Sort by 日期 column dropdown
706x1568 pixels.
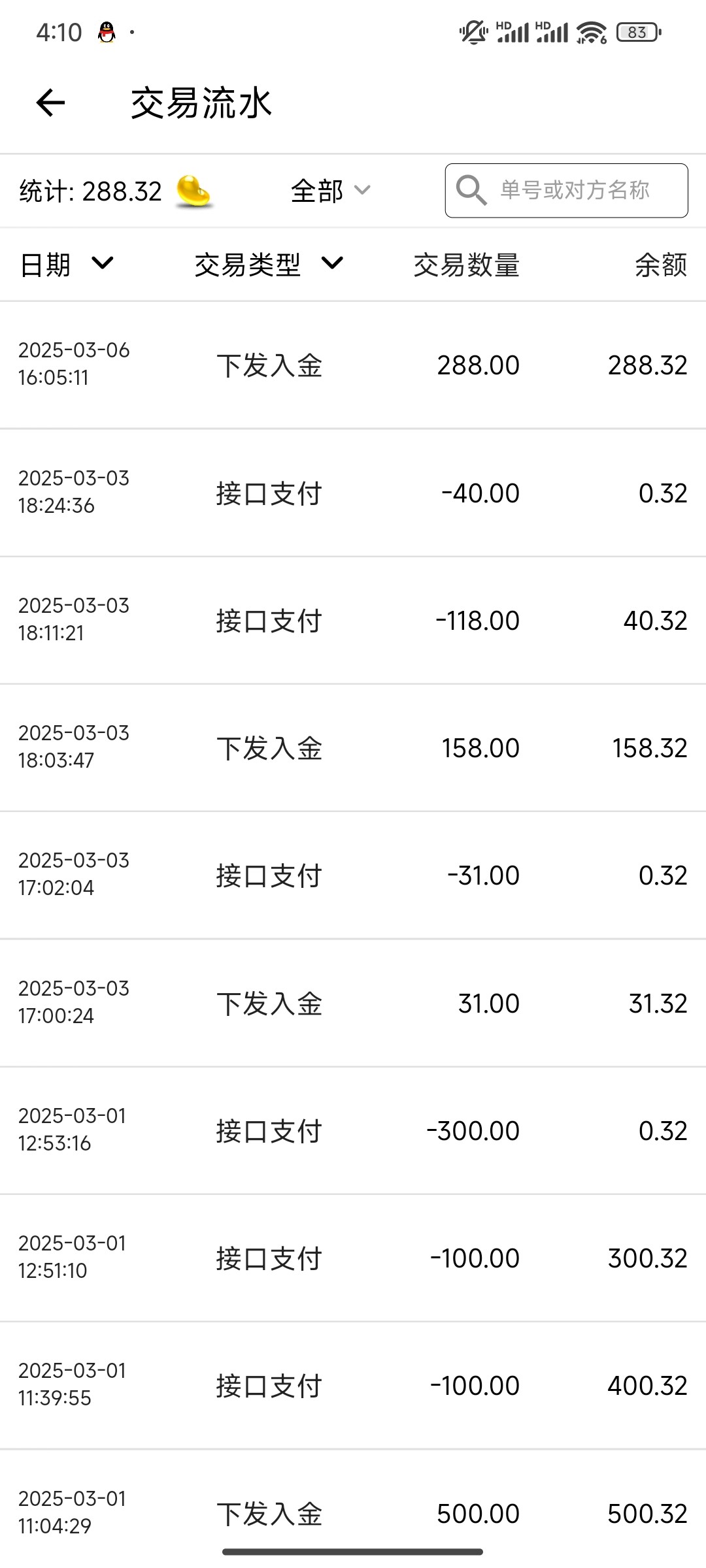click(x=67, y=265)
